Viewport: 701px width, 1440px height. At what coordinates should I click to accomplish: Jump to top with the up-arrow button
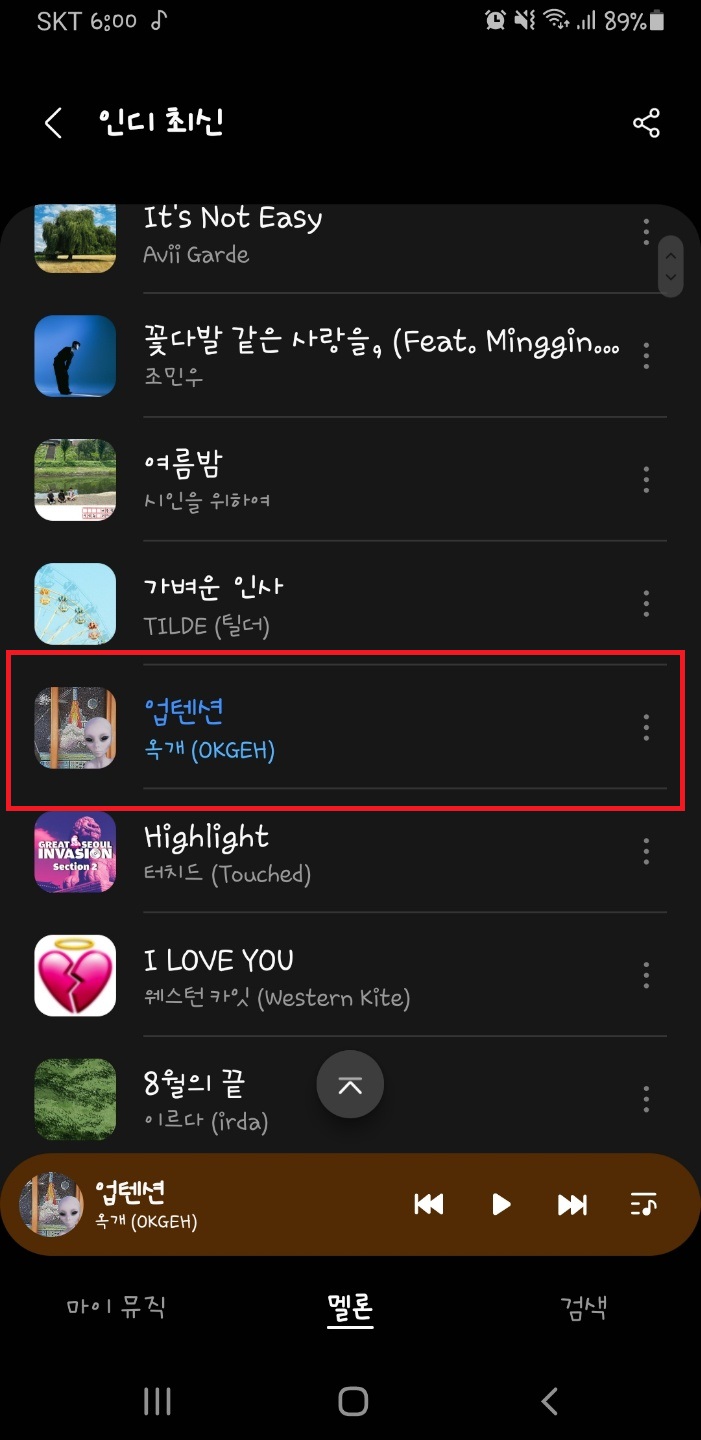pyautogui.click(x=350, y=1085)
